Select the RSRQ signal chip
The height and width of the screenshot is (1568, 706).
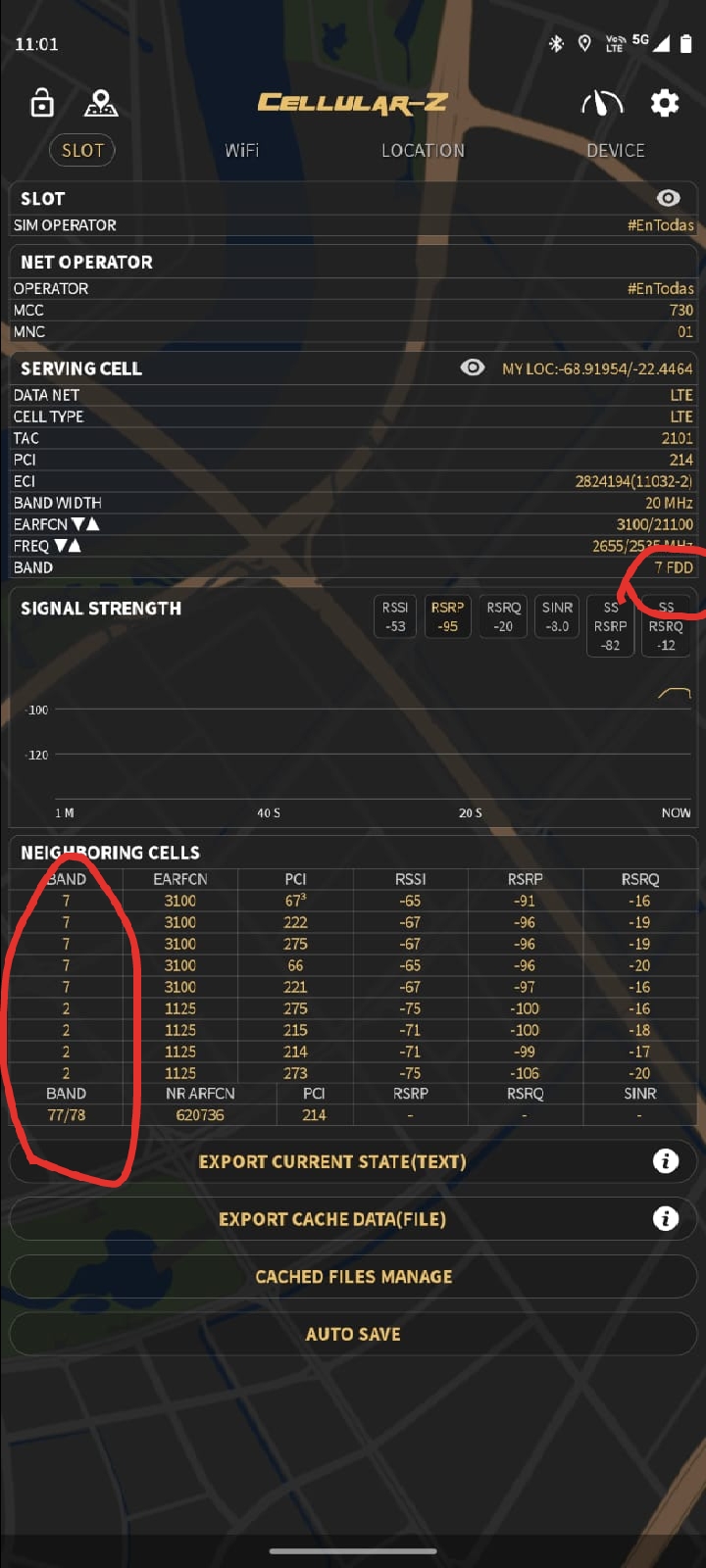click(x=503, y=616)
